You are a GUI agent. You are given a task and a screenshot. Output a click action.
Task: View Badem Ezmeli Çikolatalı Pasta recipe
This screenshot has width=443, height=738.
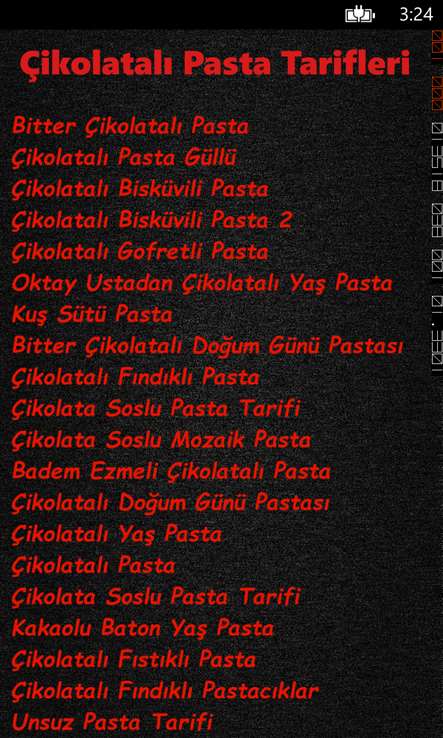pos(171,472)
